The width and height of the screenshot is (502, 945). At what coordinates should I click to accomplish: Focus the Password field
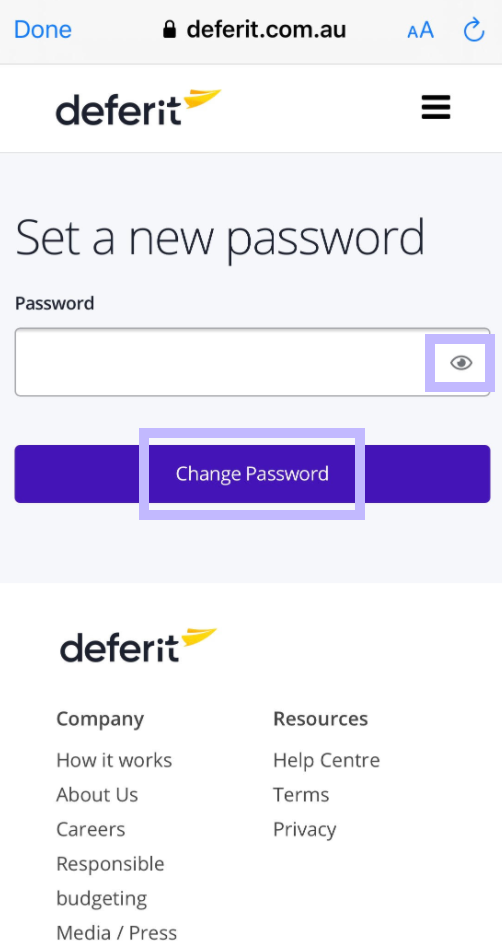point(253,362)
